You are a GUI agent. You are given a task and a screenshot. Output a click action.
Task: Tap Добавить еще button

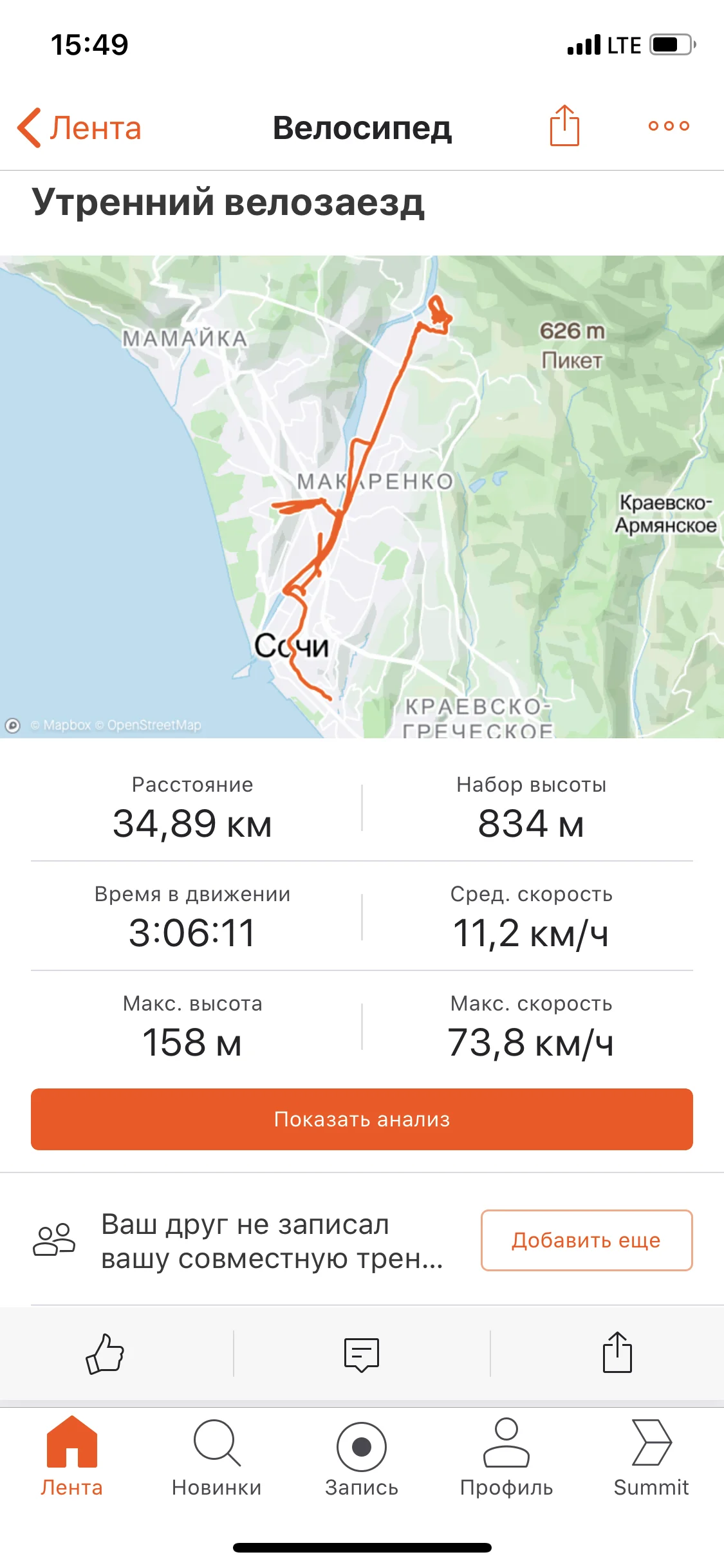tap(586, 1240)
